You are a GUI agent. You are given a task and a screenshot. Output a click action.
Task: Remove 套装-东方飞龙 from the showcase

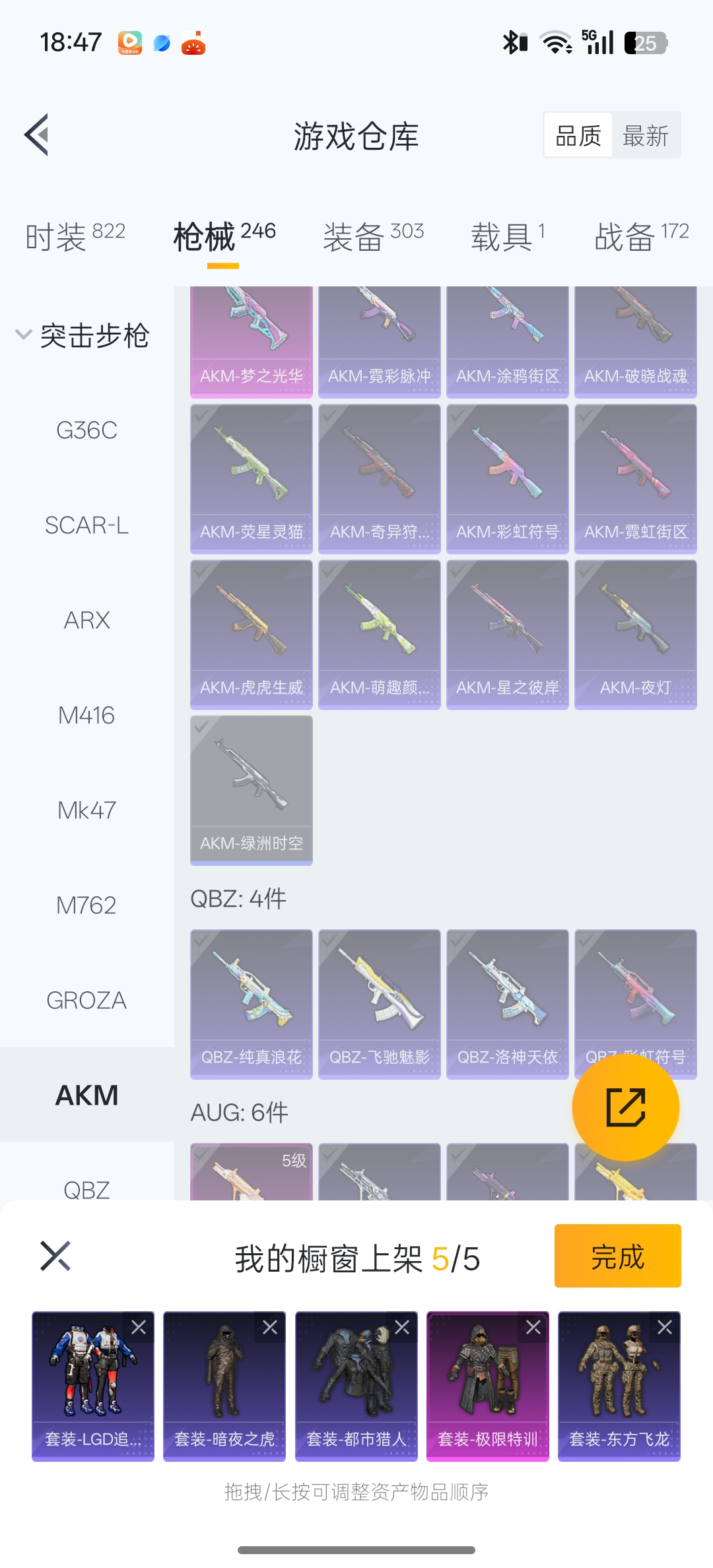click(665, 1327)
